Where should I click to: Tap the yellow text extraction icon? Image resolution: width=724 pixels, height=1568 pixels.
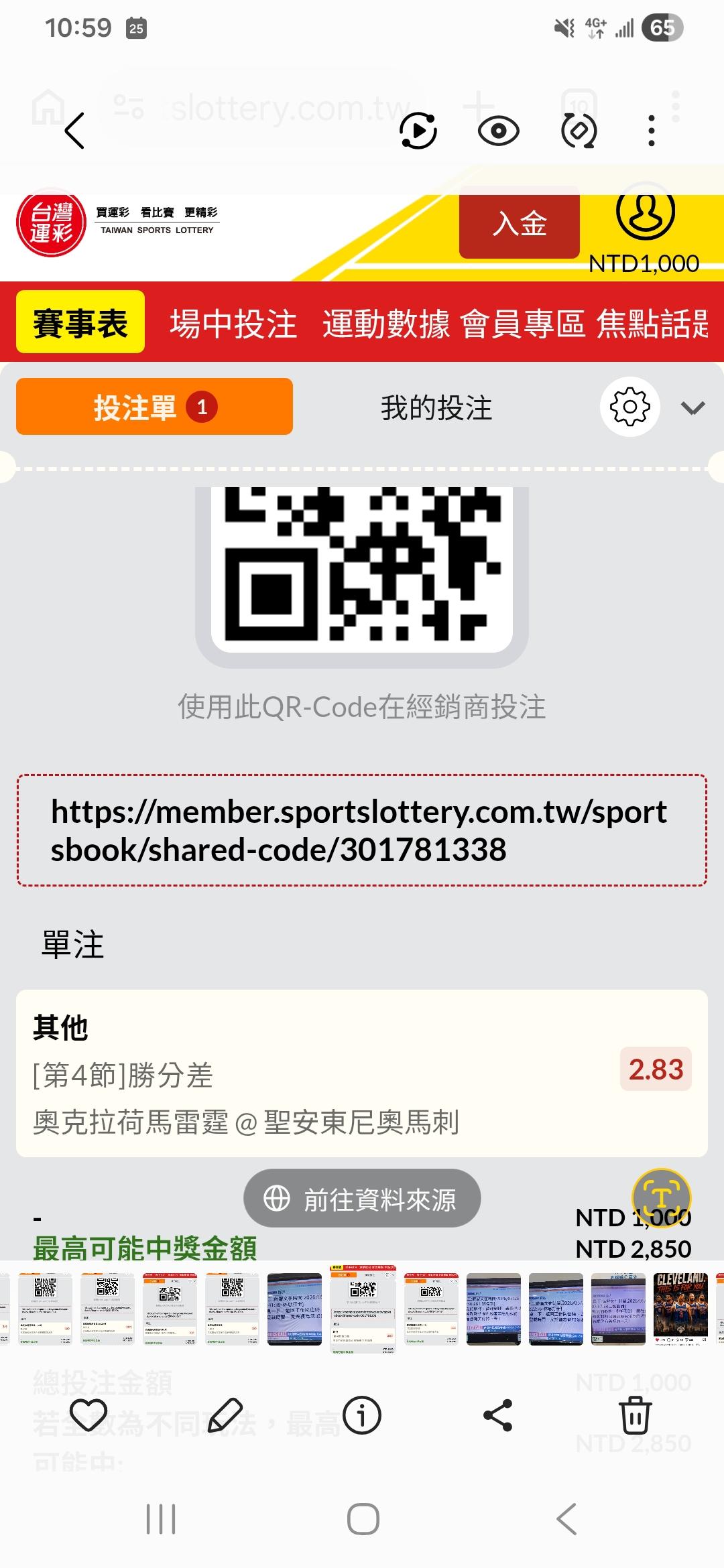662,1197
